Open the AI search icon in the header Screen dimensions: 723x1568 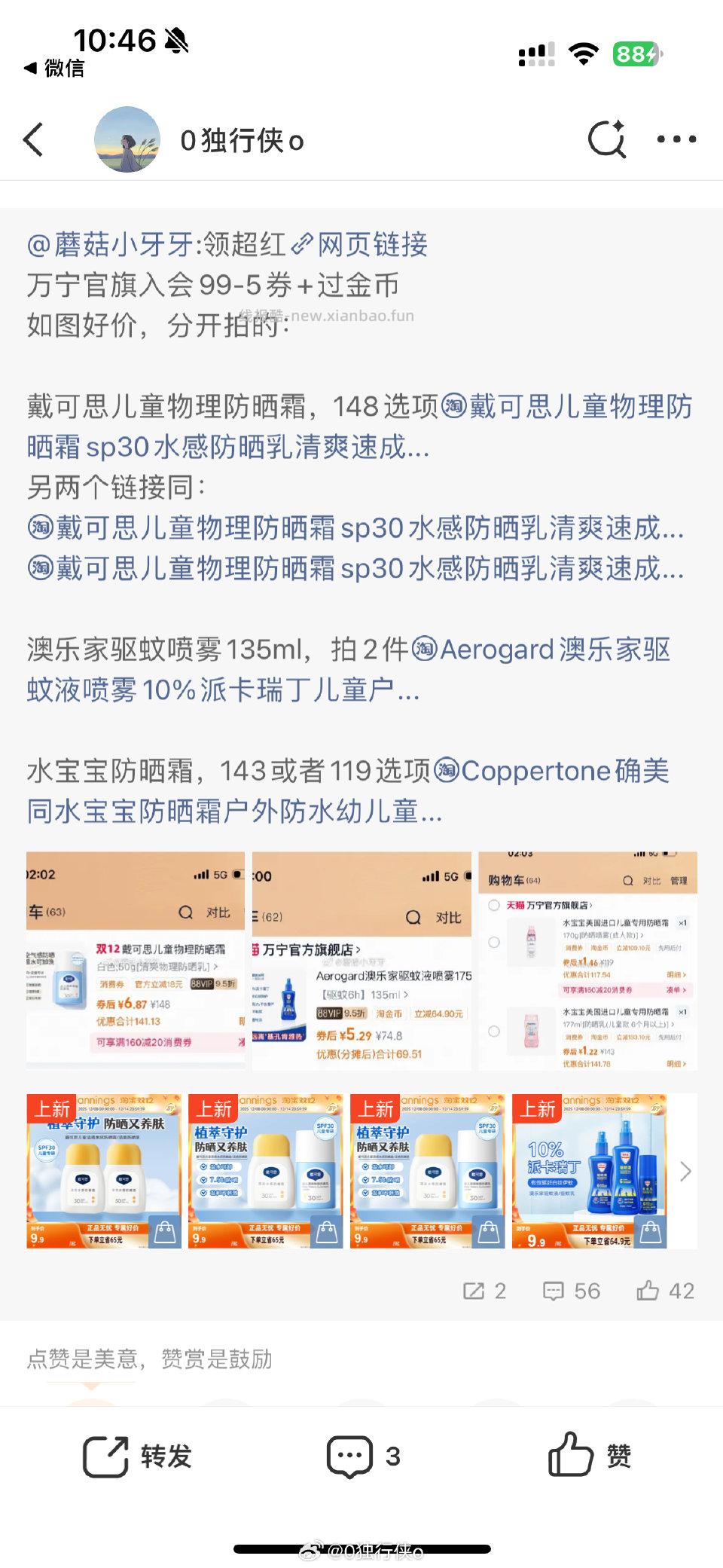[607, 139]
